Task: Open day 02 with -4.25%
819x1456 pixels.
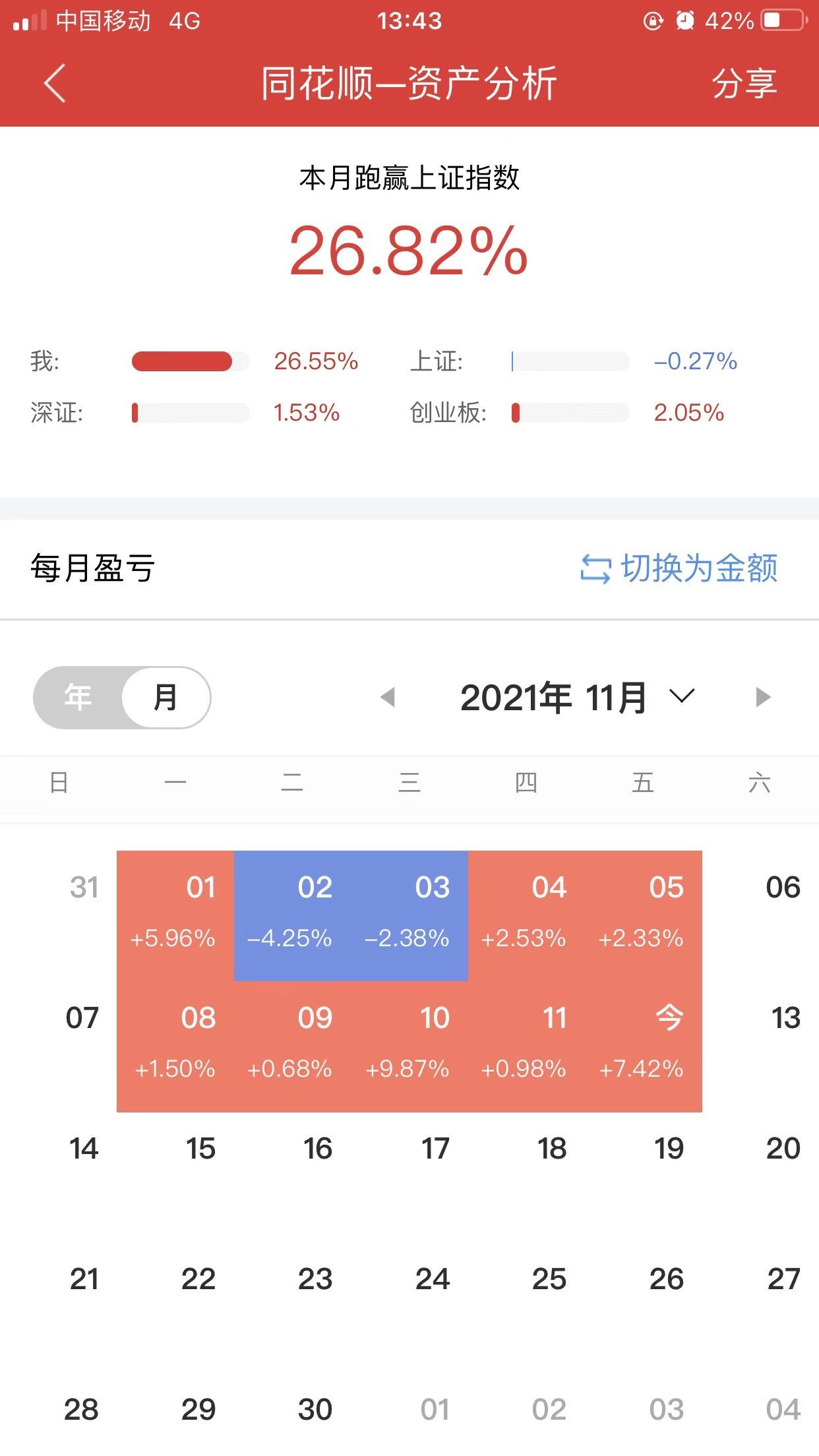Action: [293, 916]
